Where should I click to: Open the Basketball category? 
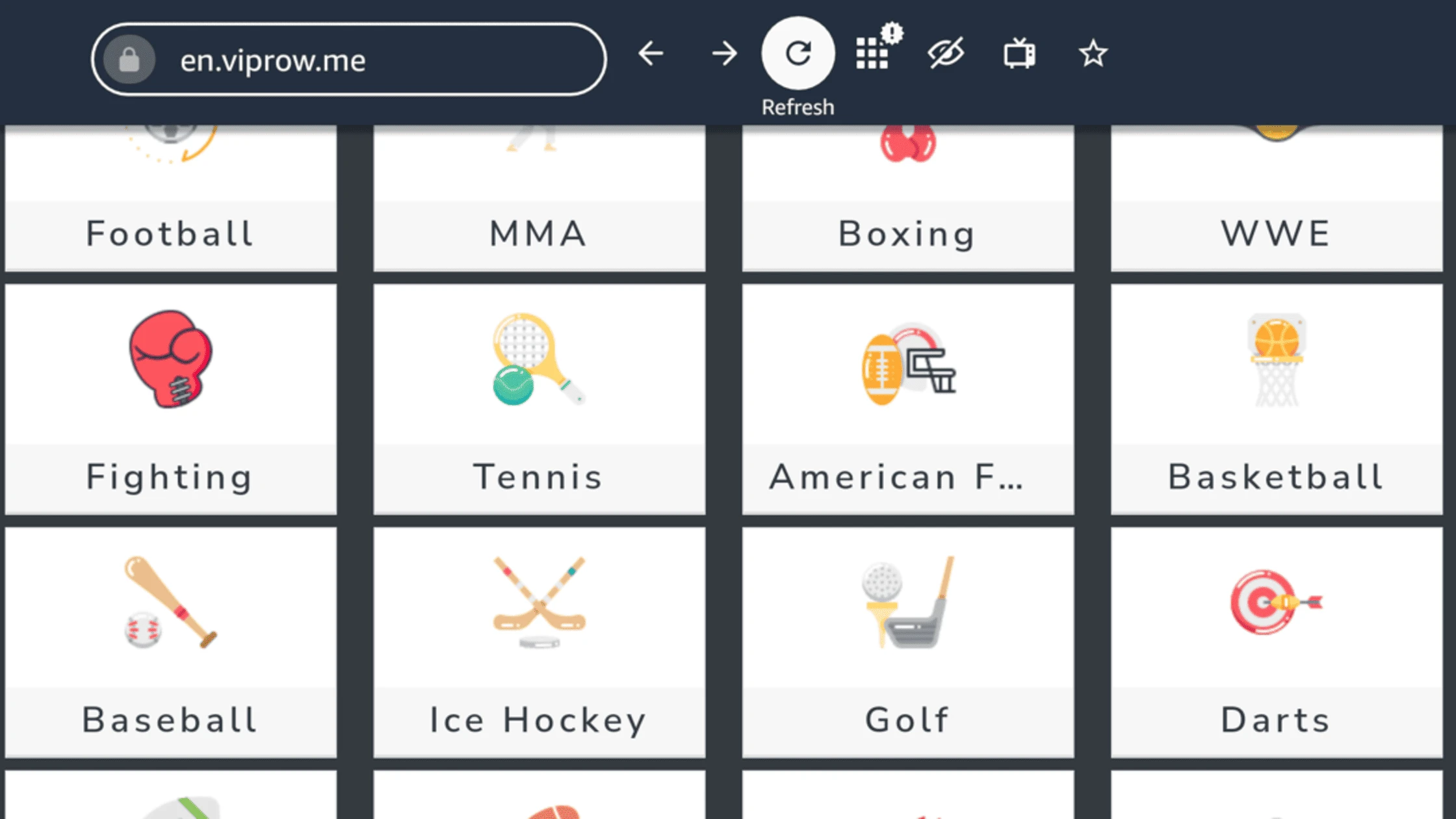tap(1276, 398)
